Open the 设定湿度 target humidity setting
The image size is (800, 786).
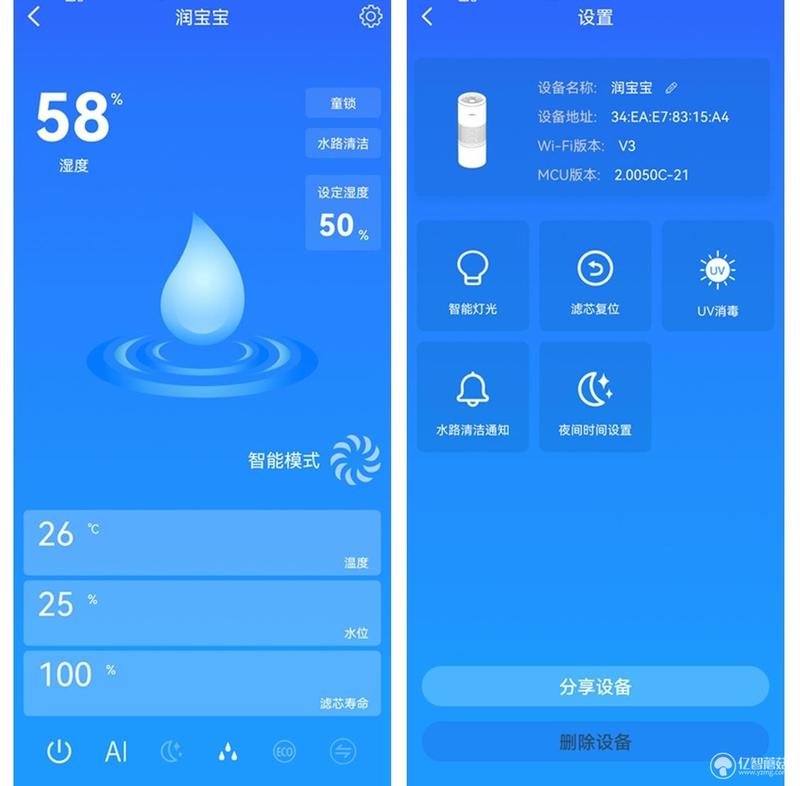343,213
